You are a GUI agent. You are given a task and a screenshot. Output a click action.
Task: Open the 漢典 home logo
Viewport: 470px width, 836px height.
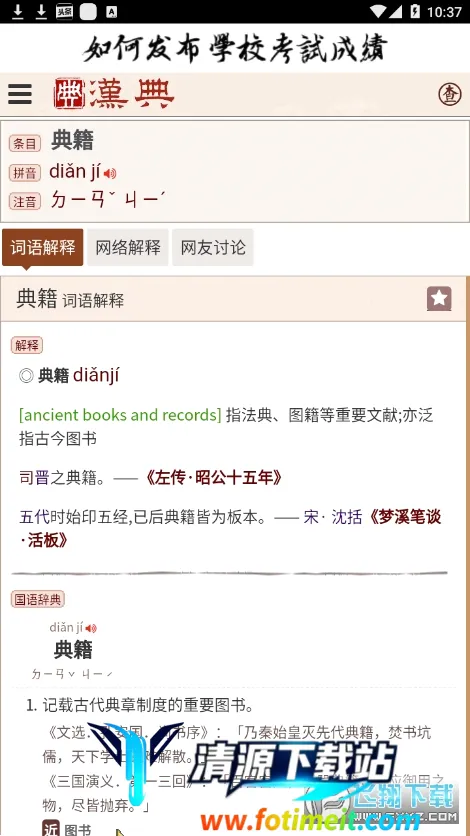tap(114, 94)
